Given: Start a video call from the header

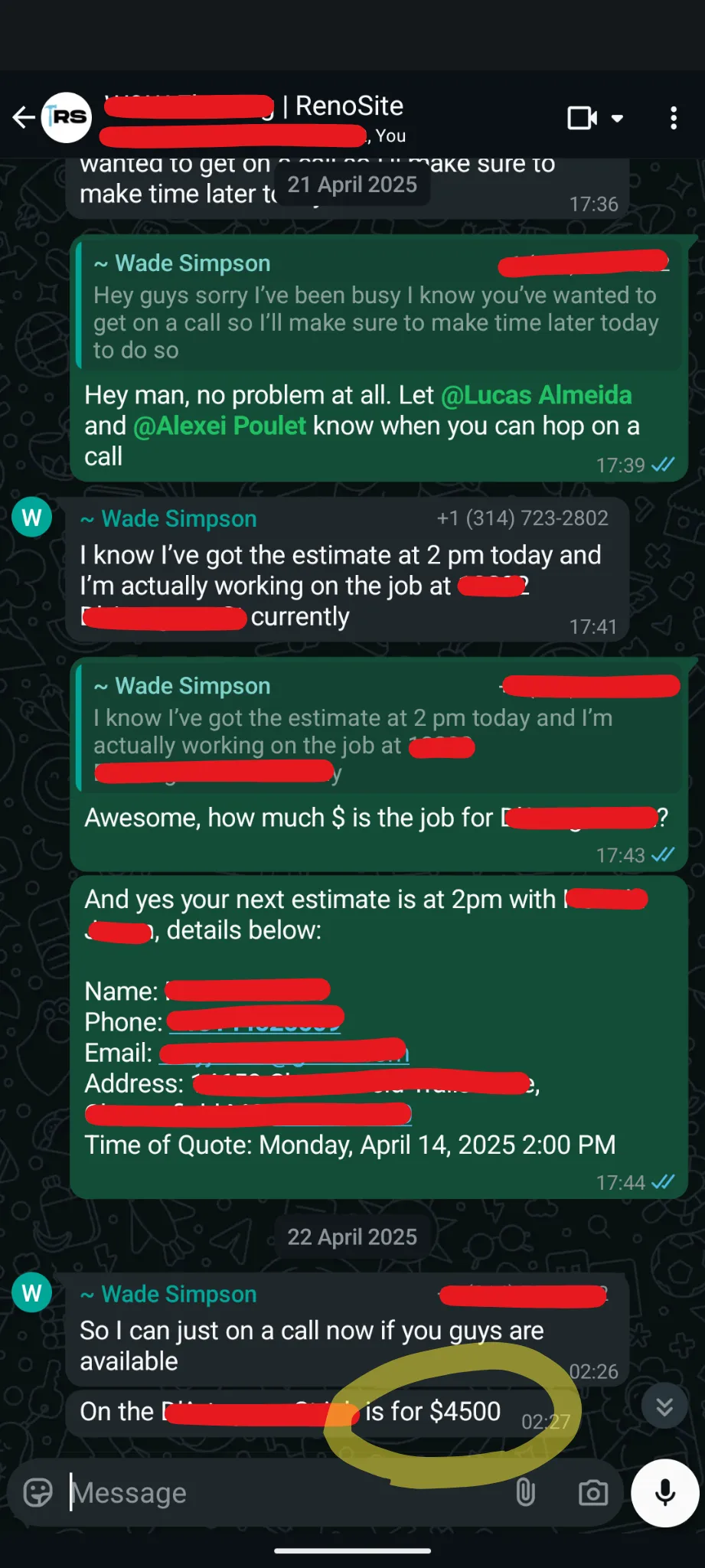Looking at the screenshot, I should point(583,119).
